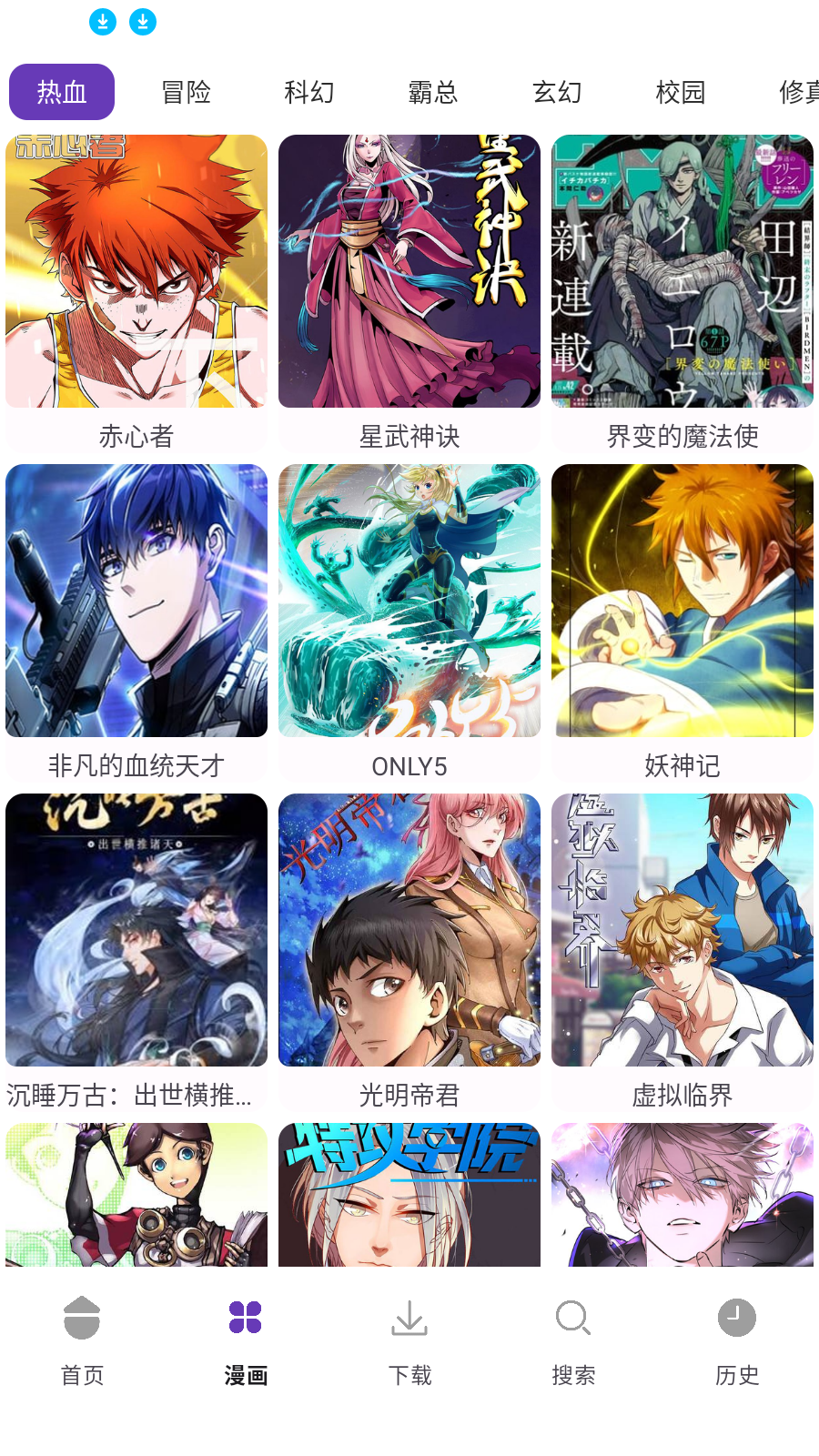This screenshot has height=1456, width=819.
Task: Switch to the 玄幻 category tab
Action: point(558,92)
